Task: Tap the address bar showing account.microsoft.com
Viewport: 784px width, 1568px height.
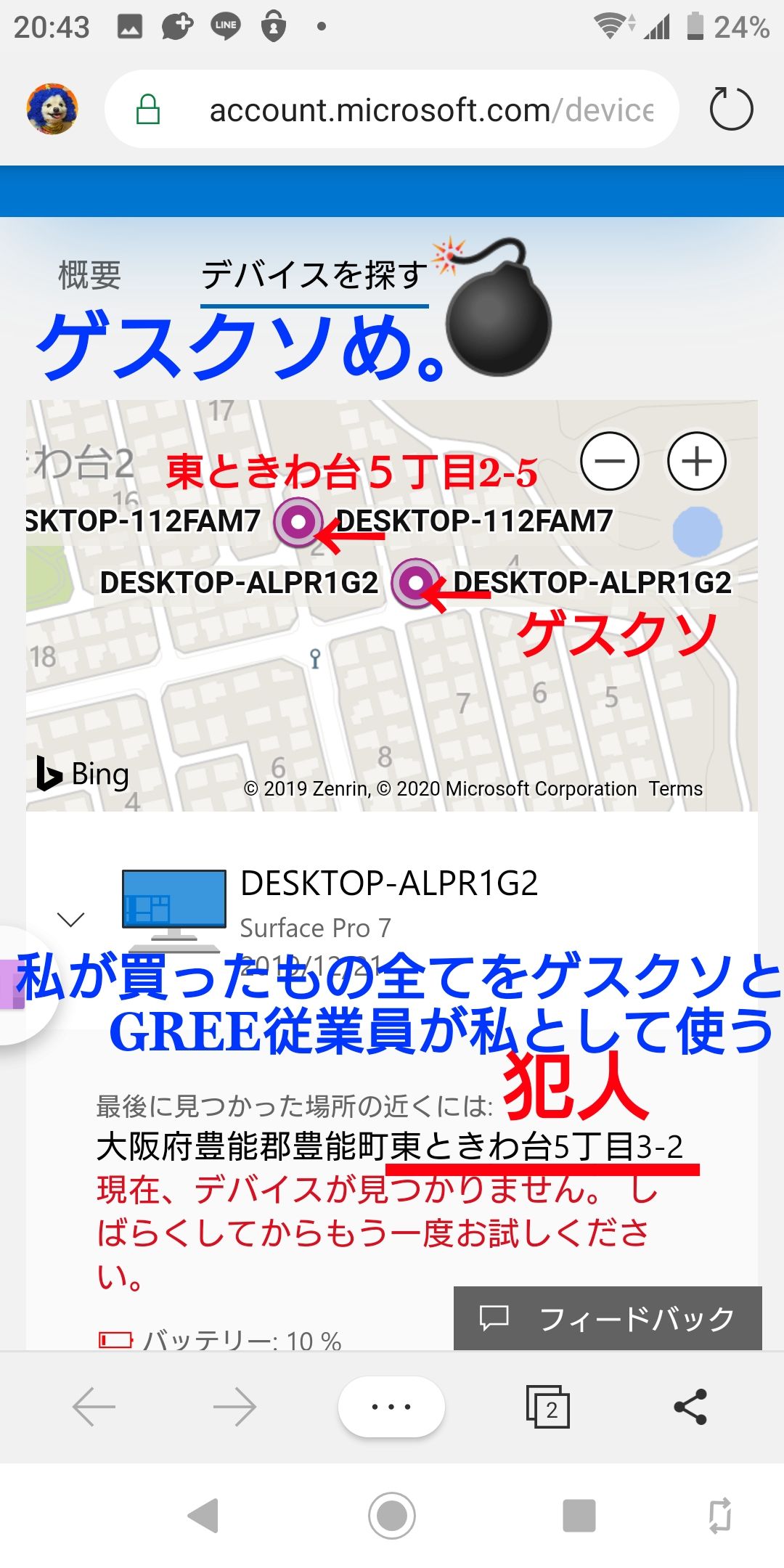Action: (x=392, y=109)
